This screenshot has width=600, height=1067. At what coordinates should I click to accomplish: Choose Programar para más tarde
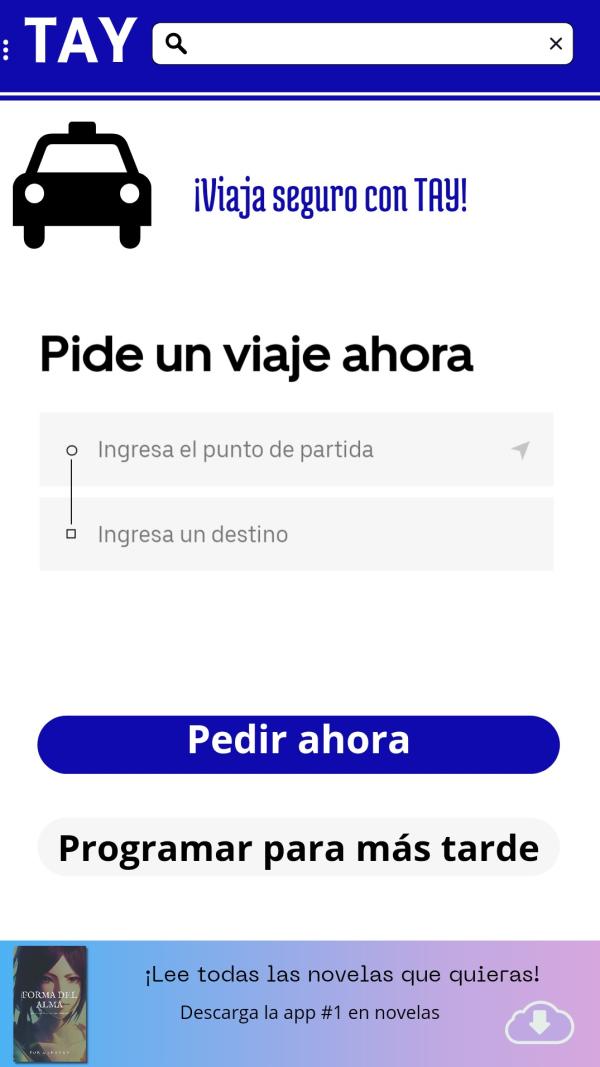[x=298, y=848]
